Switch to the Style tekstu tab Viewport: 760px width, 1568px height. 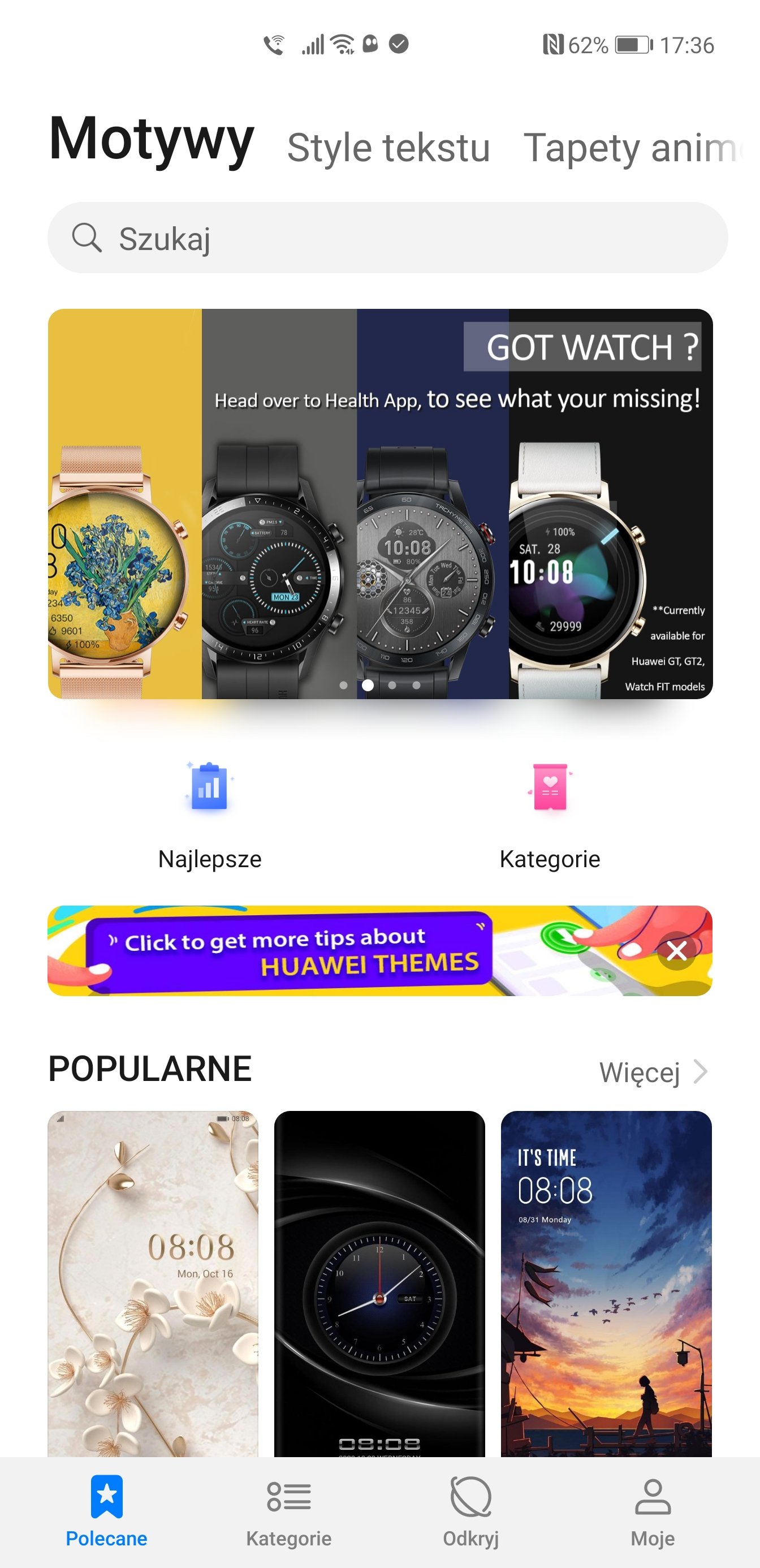tap(388, 148)
